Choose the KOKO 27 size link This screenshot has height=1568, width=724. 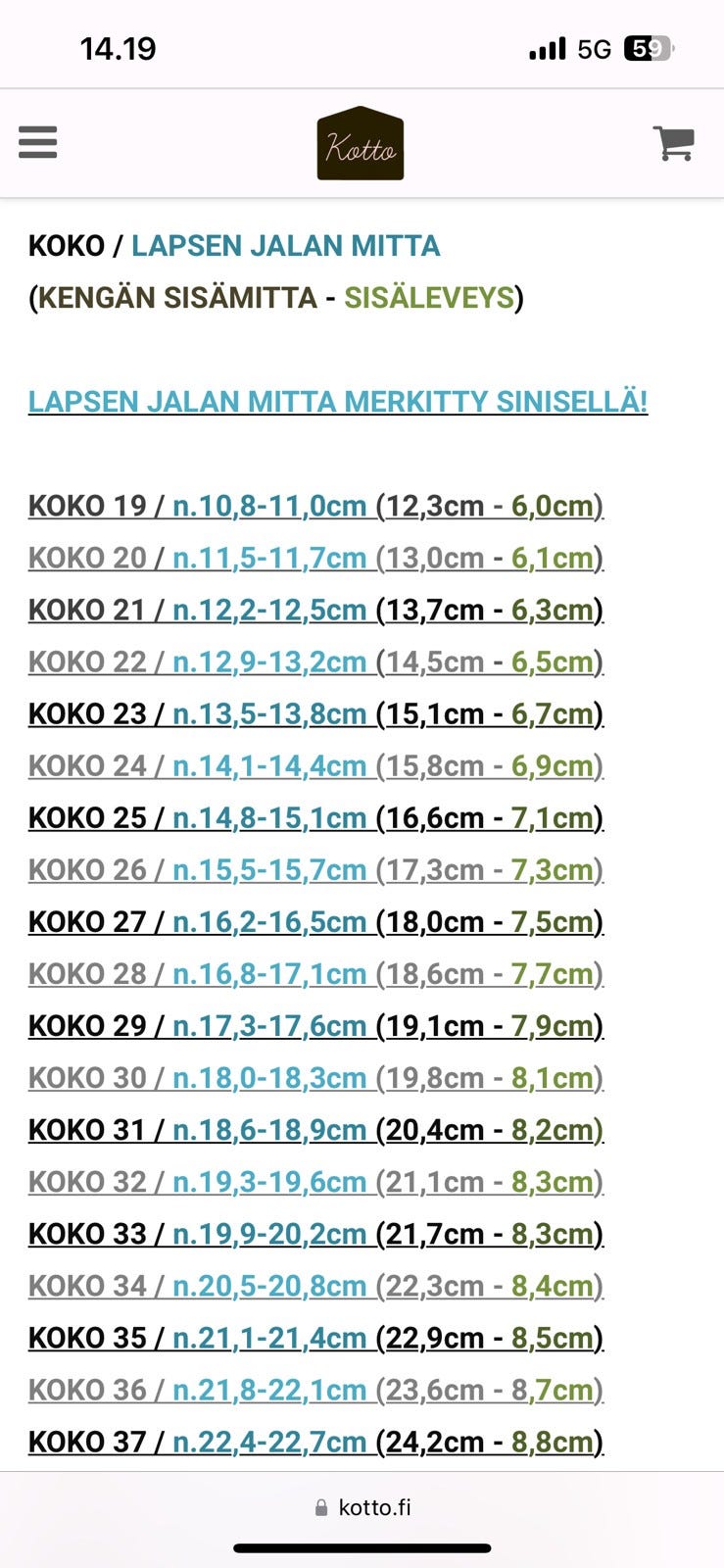click(x=315, y=922)
